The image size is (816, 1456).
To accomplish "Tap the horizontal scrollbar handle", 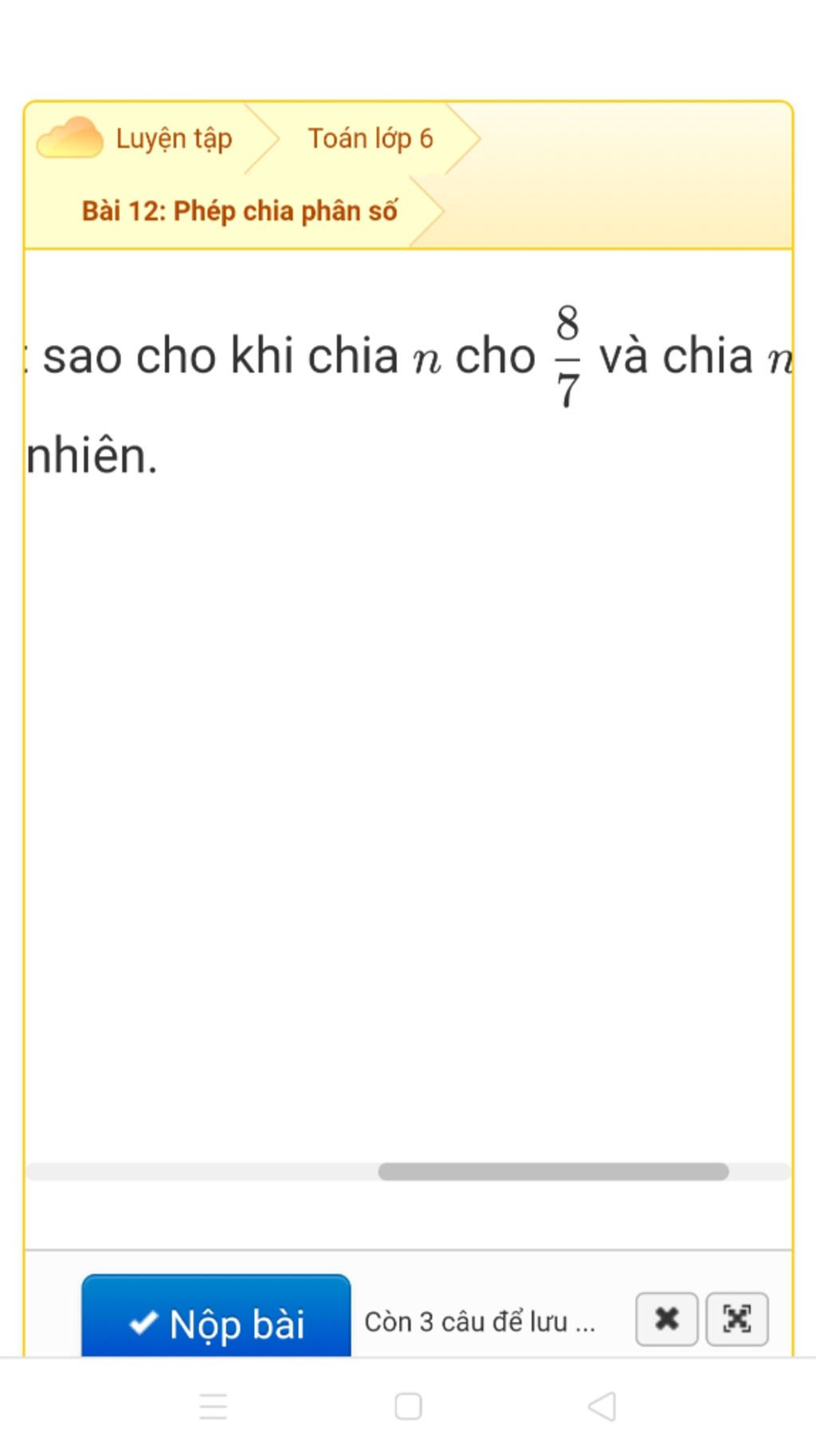I will [553, 1171].
